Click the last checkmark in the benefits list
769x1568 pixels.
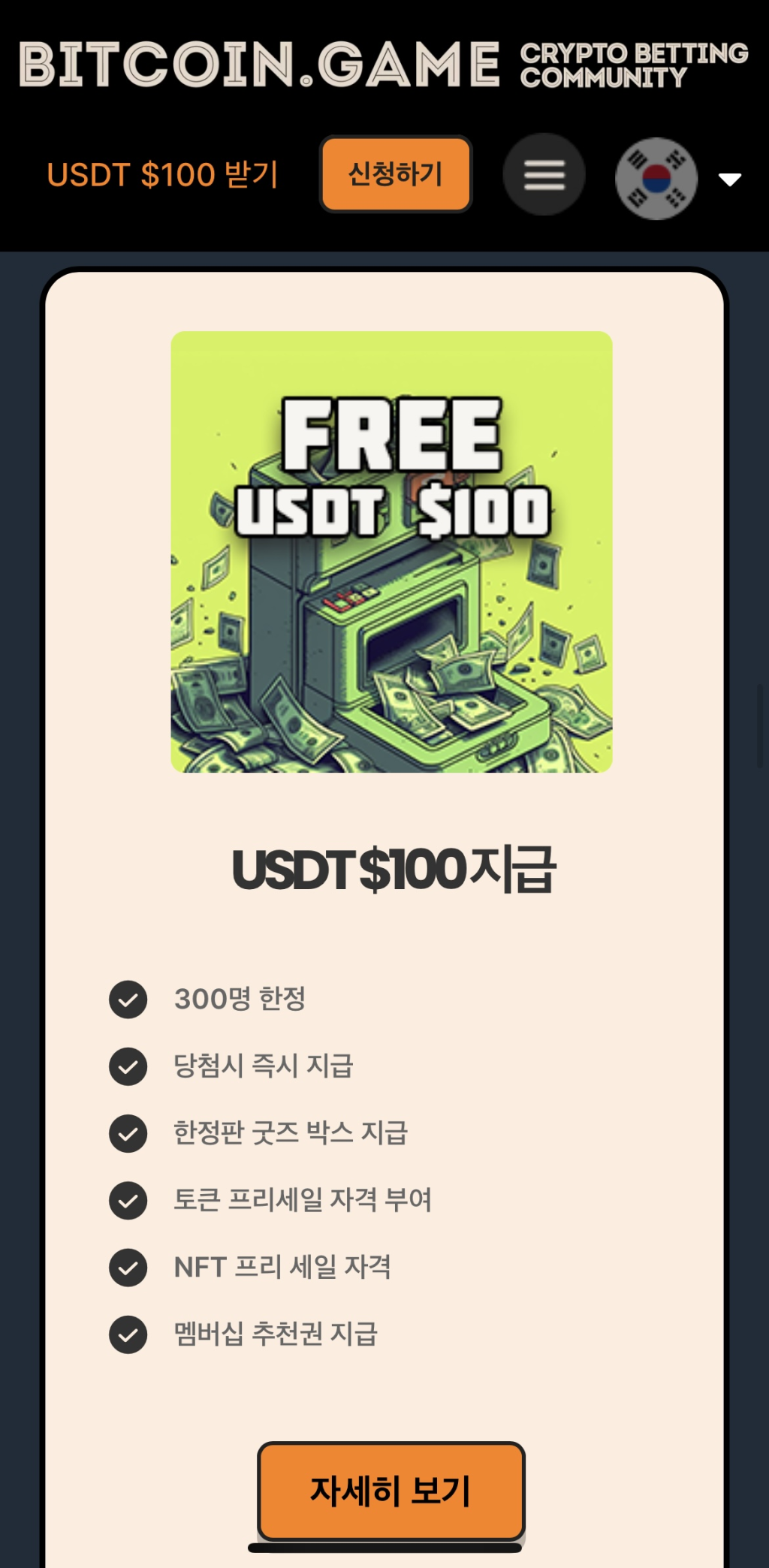(128, 1335)
